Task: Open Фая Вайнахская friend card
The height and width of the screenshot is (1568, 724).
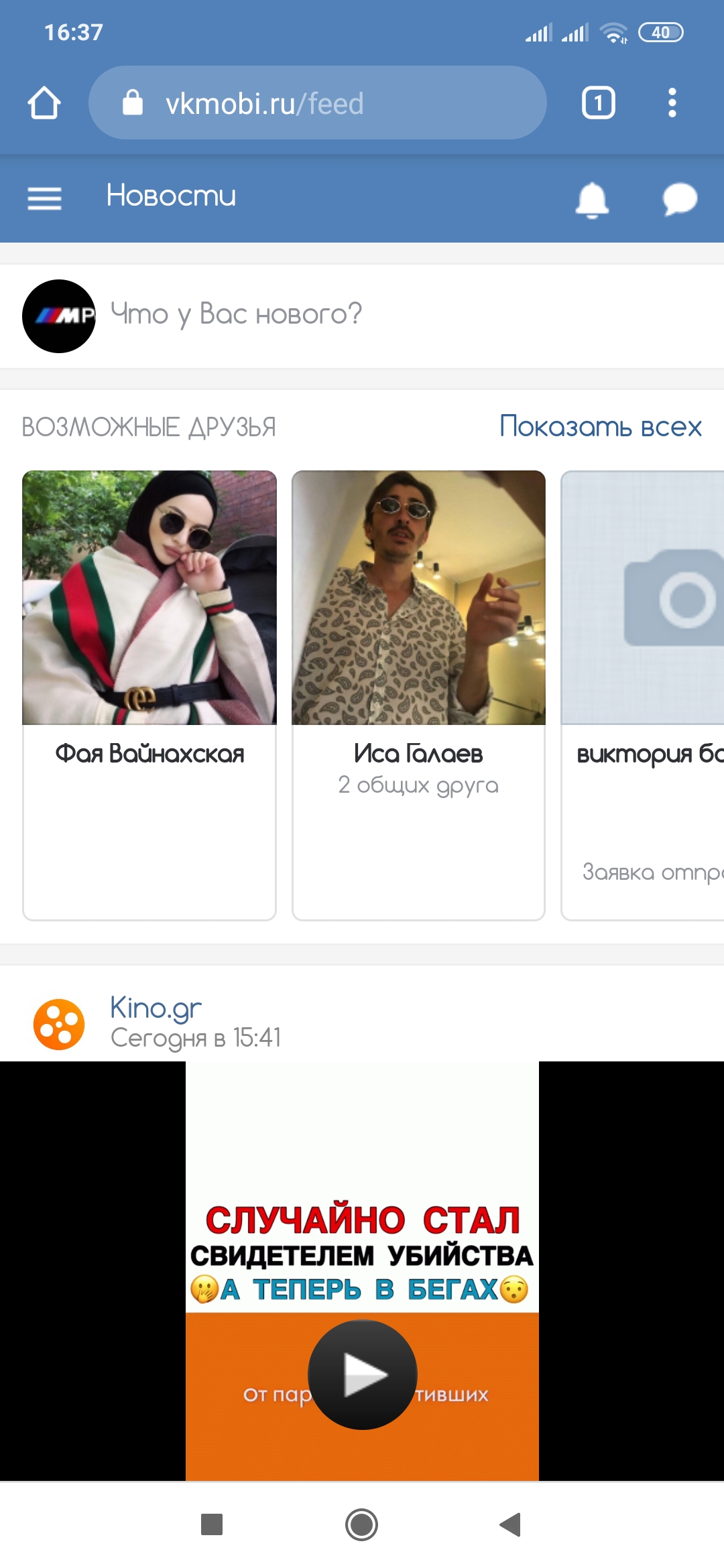Action: (x=149, y=695)
